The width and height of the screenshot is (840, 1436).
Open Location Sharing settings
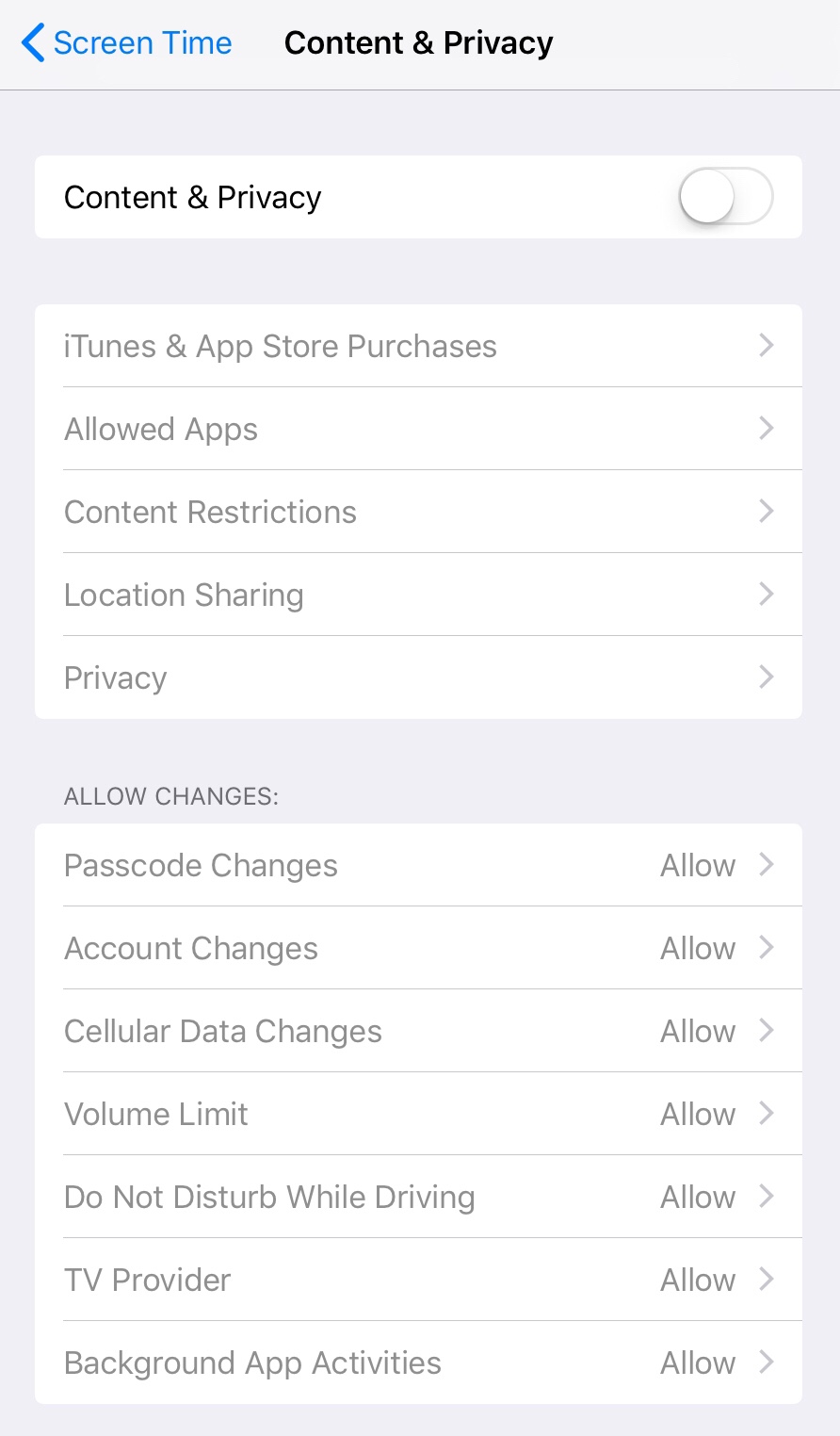pyautogui.click(x=418, y=595)
